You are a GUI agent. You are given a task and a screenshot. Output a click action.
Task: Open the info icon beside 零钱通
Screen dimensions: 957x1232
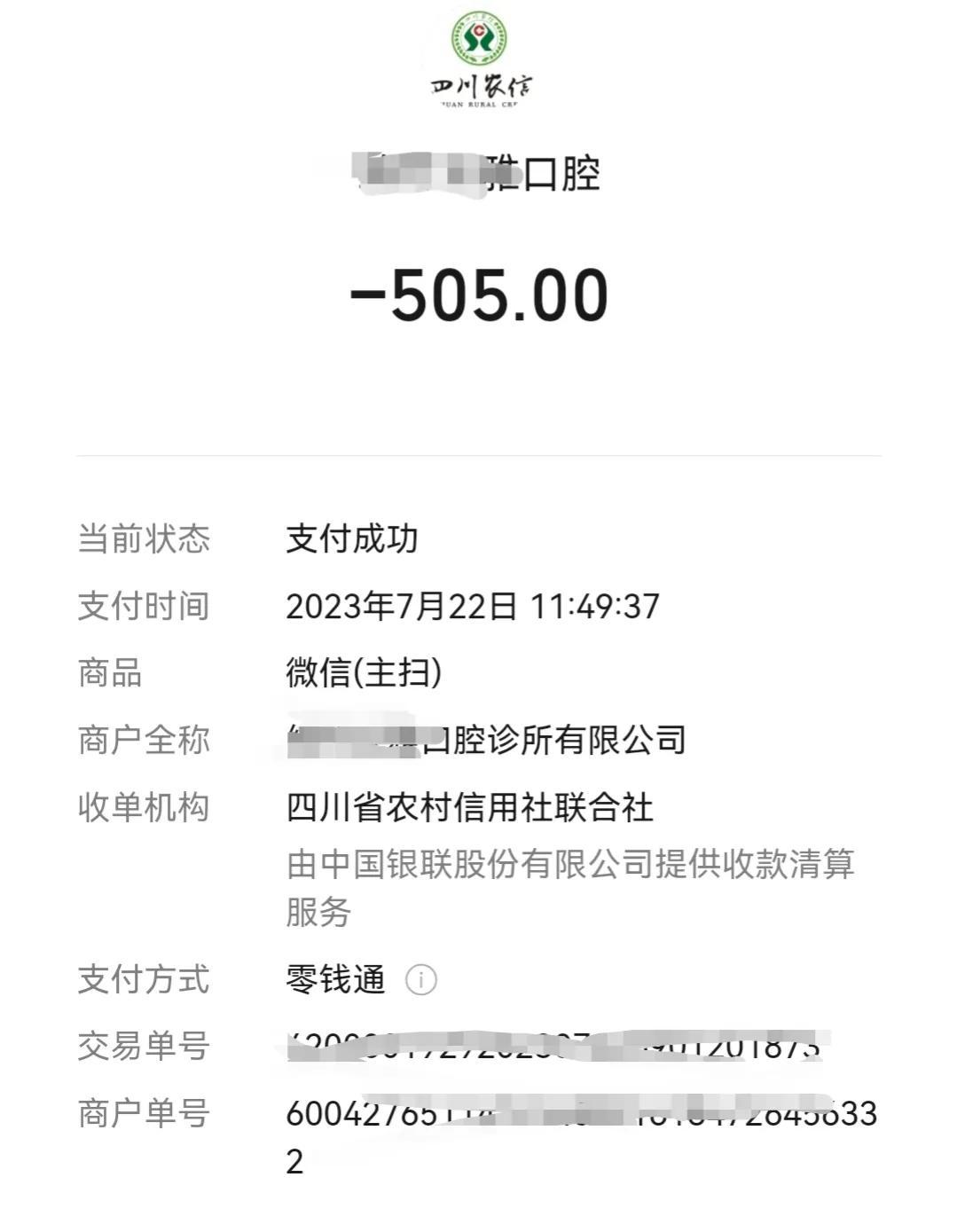pos(420,980)
